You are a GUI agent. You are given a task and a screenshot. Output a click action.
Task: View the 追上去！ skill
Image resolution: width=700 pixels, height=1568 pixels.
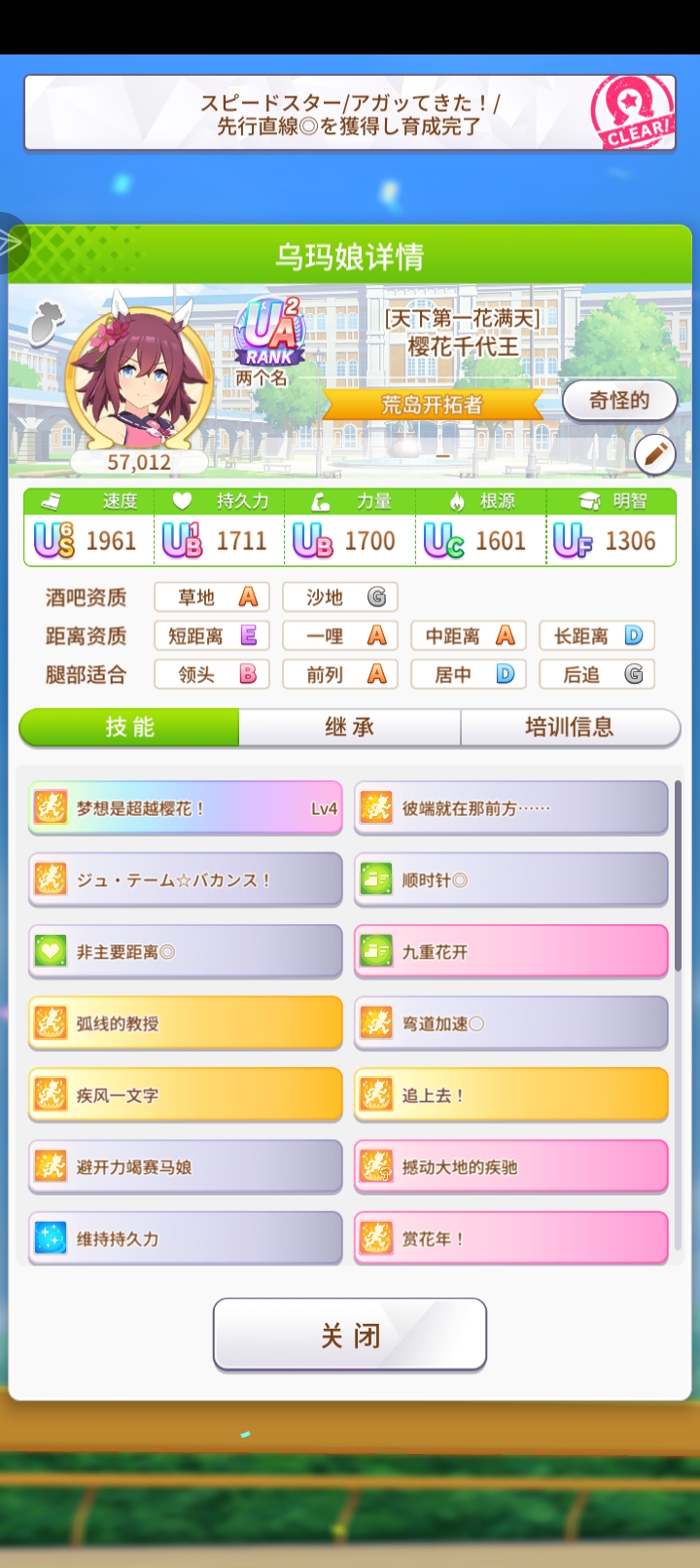[x=511, y=1095]
